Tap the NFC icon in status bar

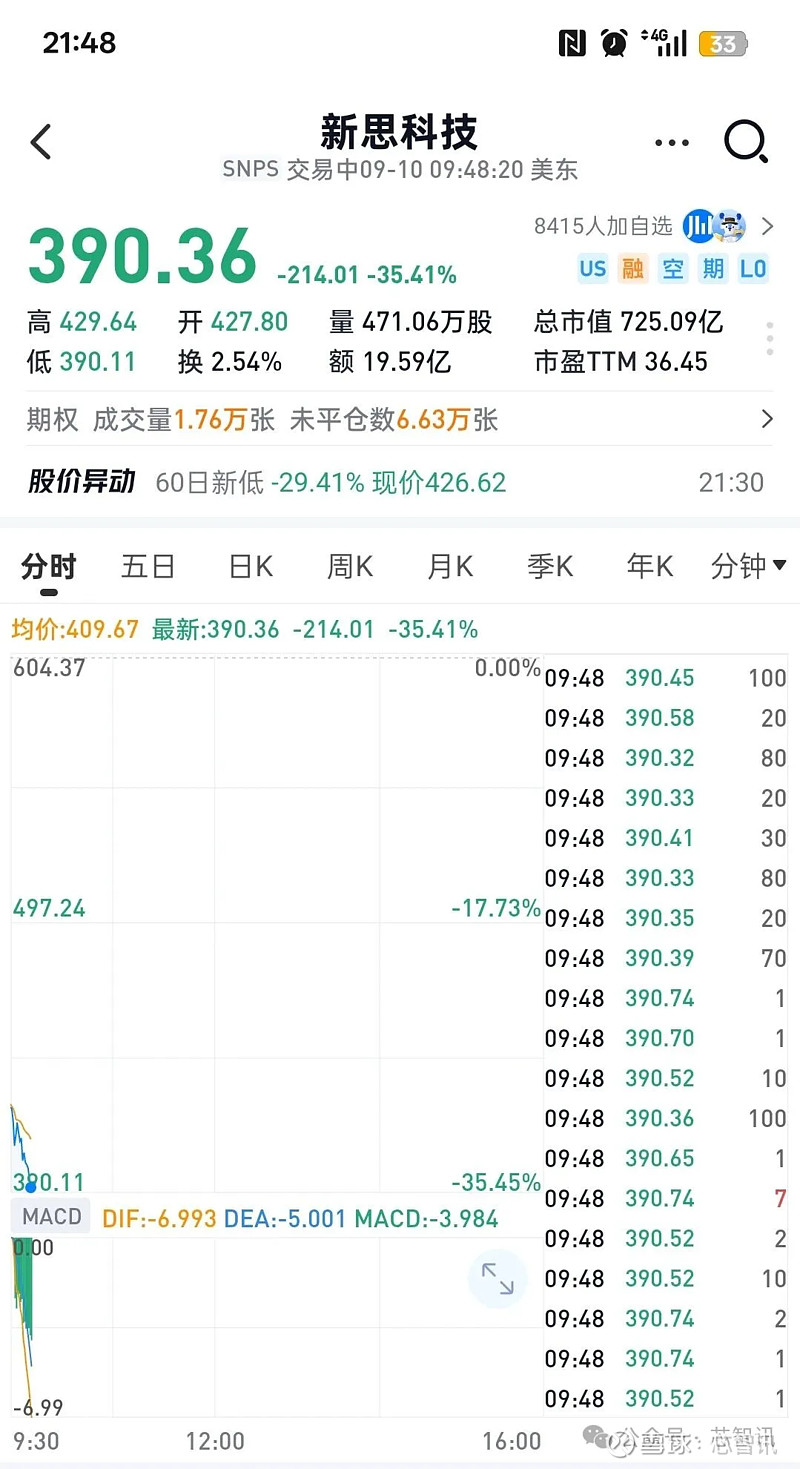tap(572, 43)
